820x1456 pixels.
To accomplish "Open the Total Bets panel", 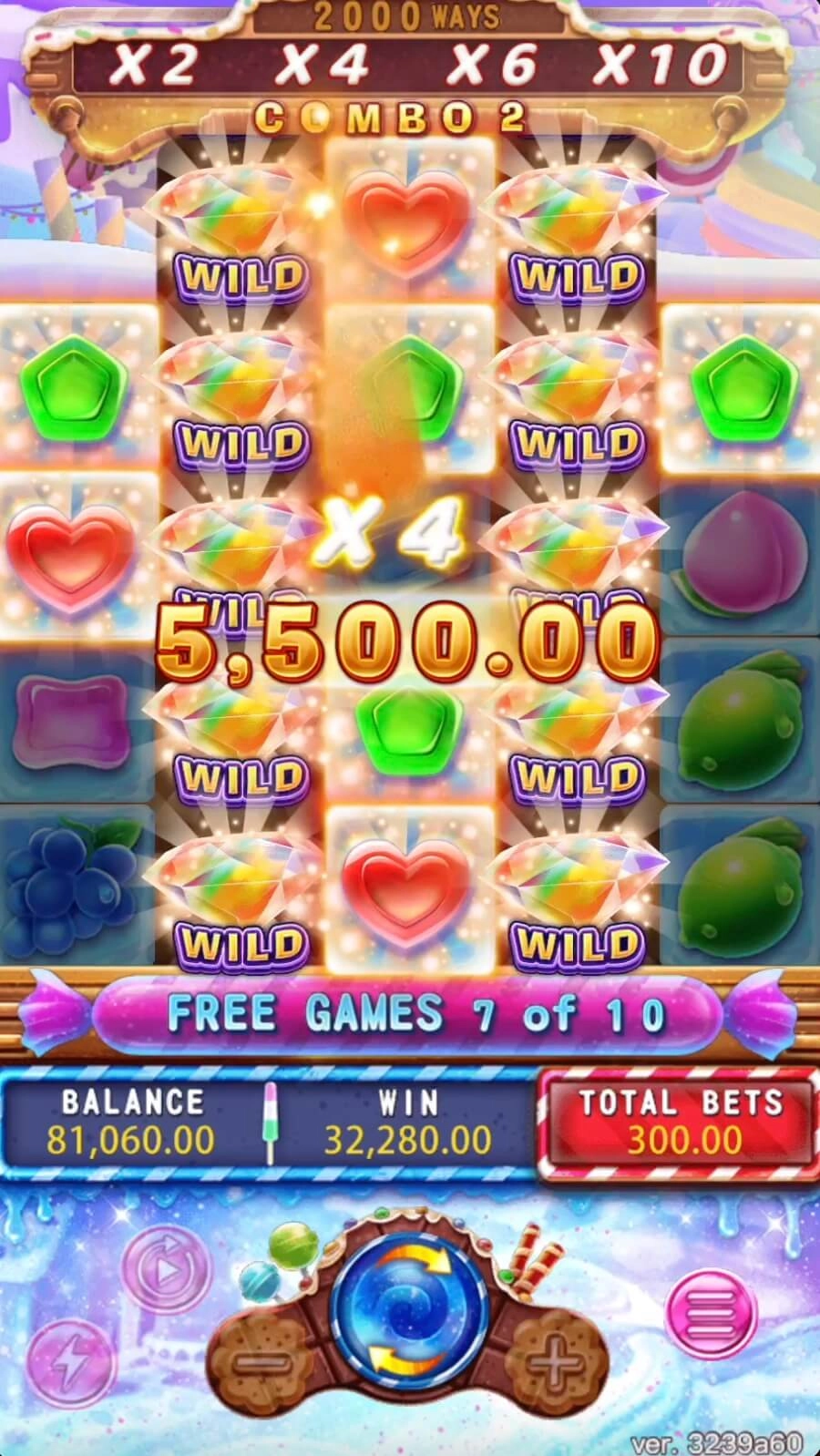I will click(x=679, y=1122).
